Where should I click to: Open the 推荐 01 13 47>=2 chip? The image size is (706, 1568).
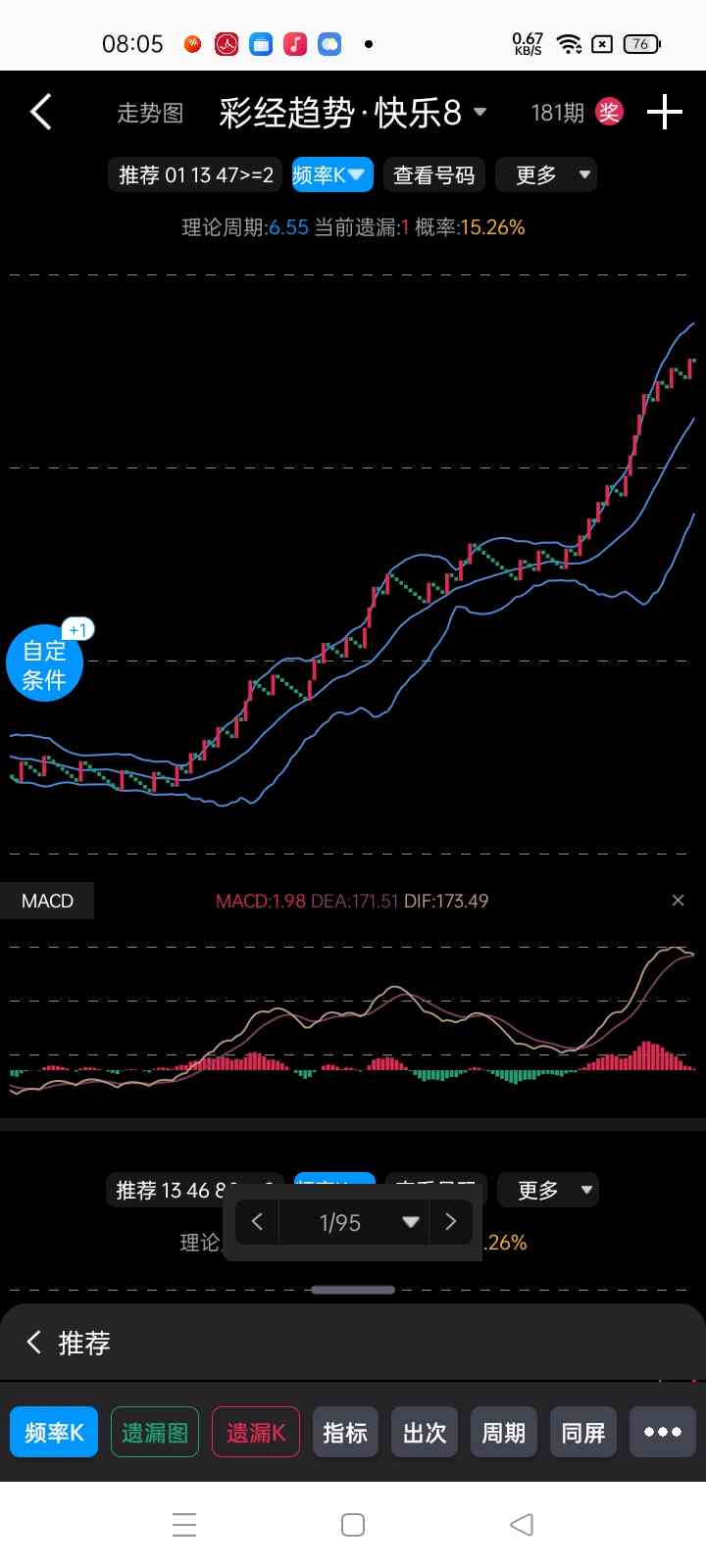[195, 175]
